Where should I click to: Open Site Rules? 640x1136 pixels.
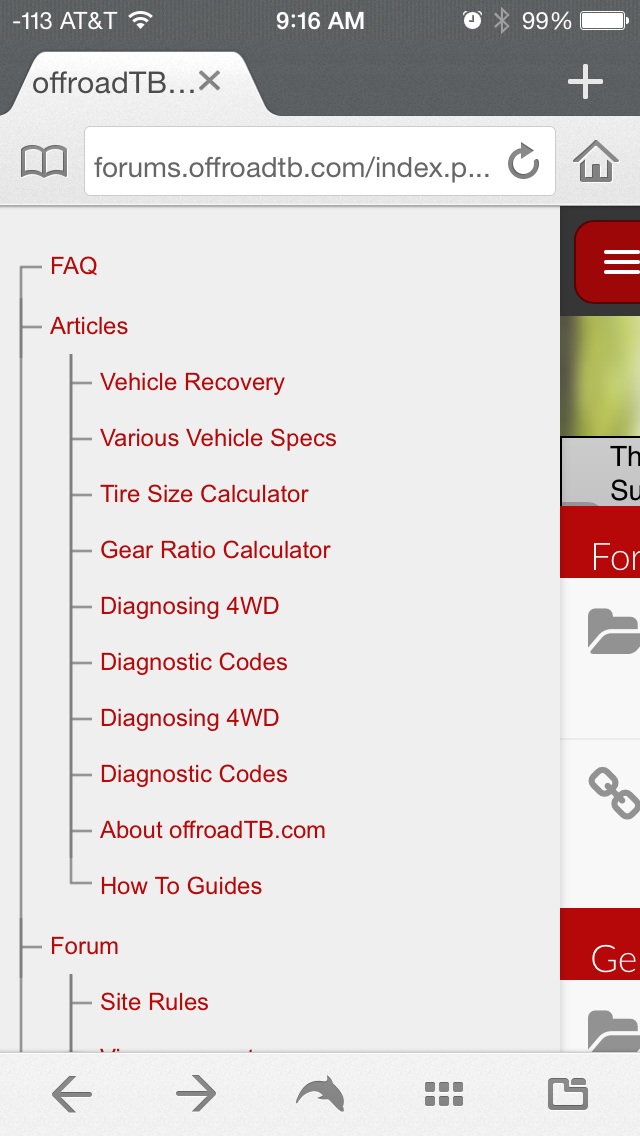coord(154,1002)
